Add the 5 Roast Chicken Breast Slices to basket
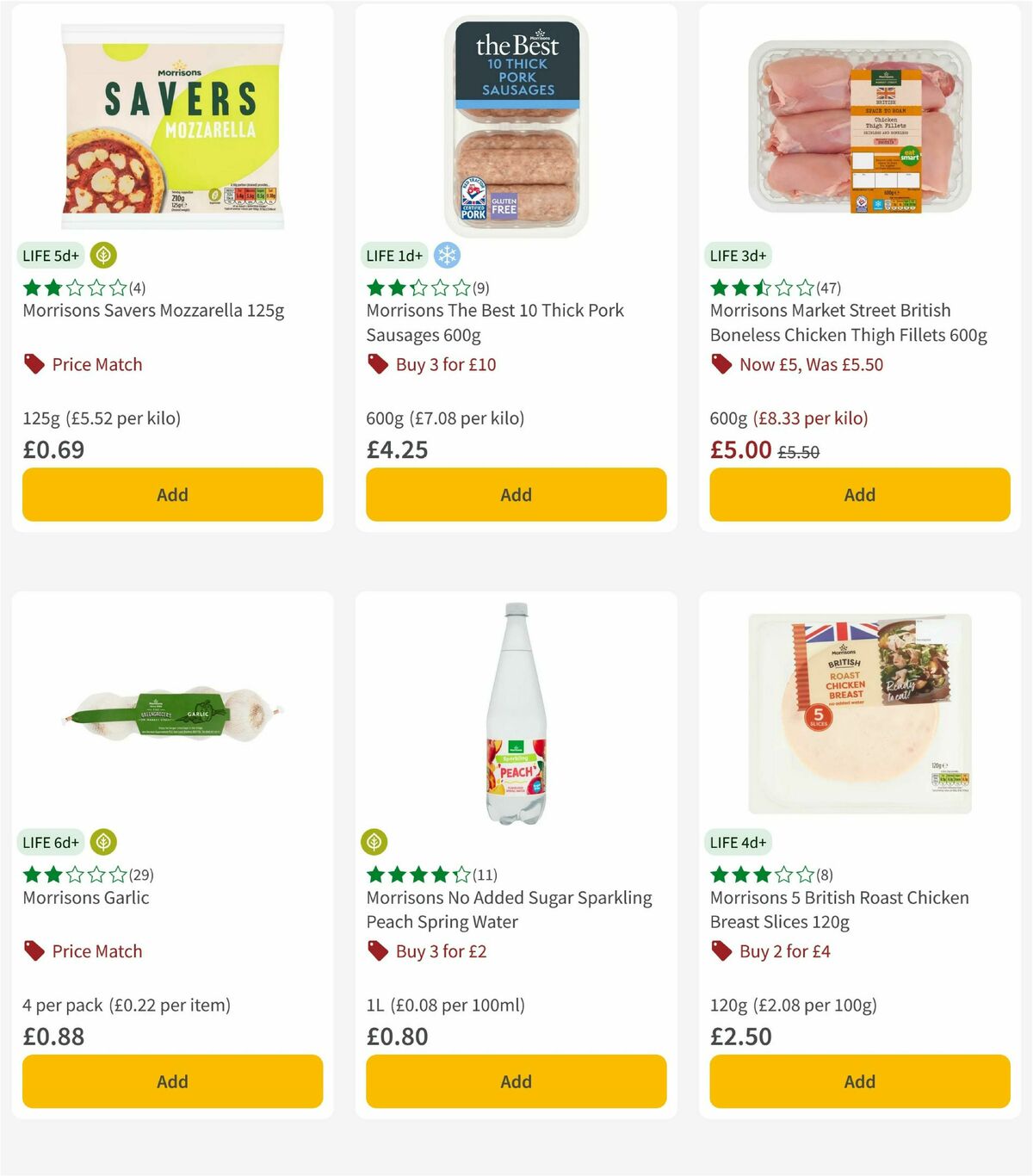This screenshot has width=1033, height=1176. (859, 1081)
